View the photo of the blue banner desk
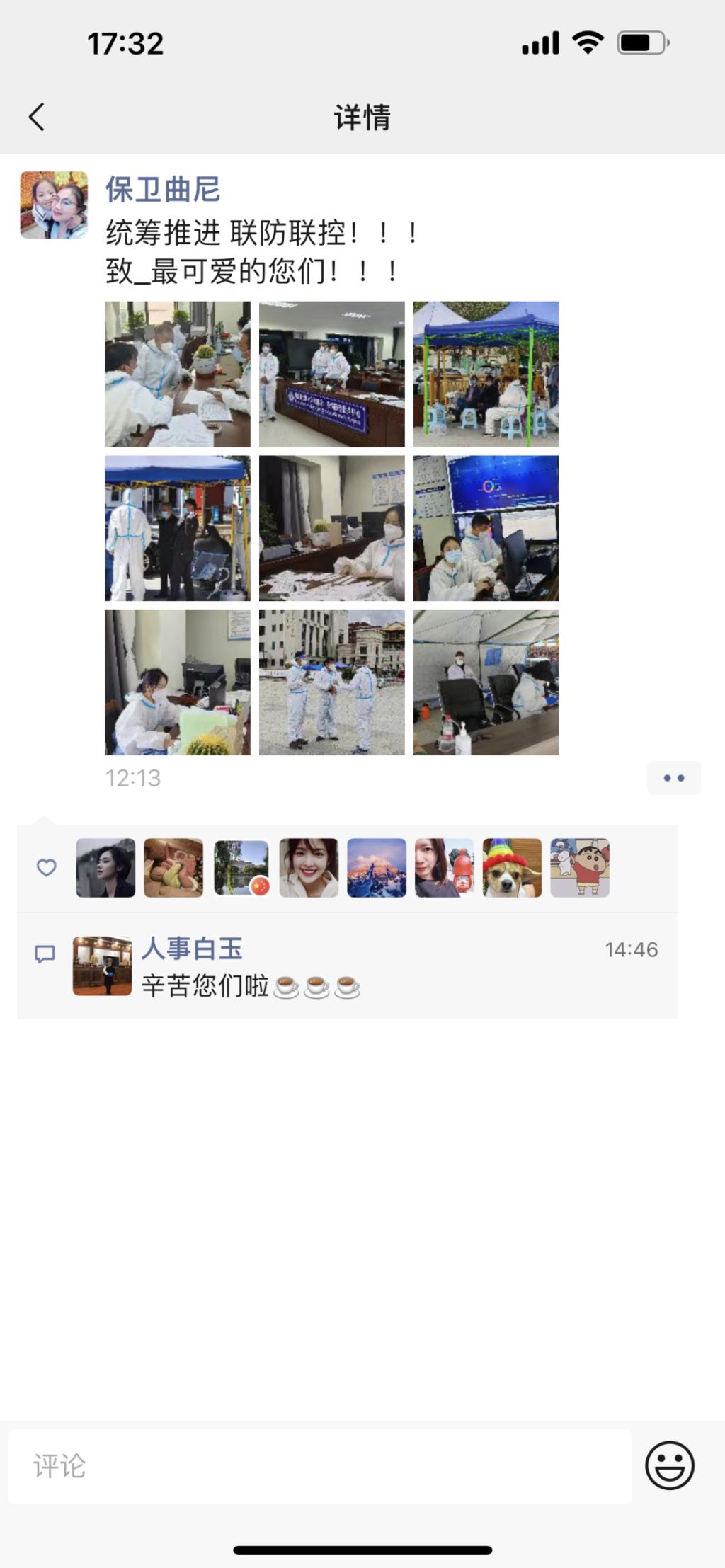The width and height of the screenshot is (725, 1568). (x=331, y=374)
